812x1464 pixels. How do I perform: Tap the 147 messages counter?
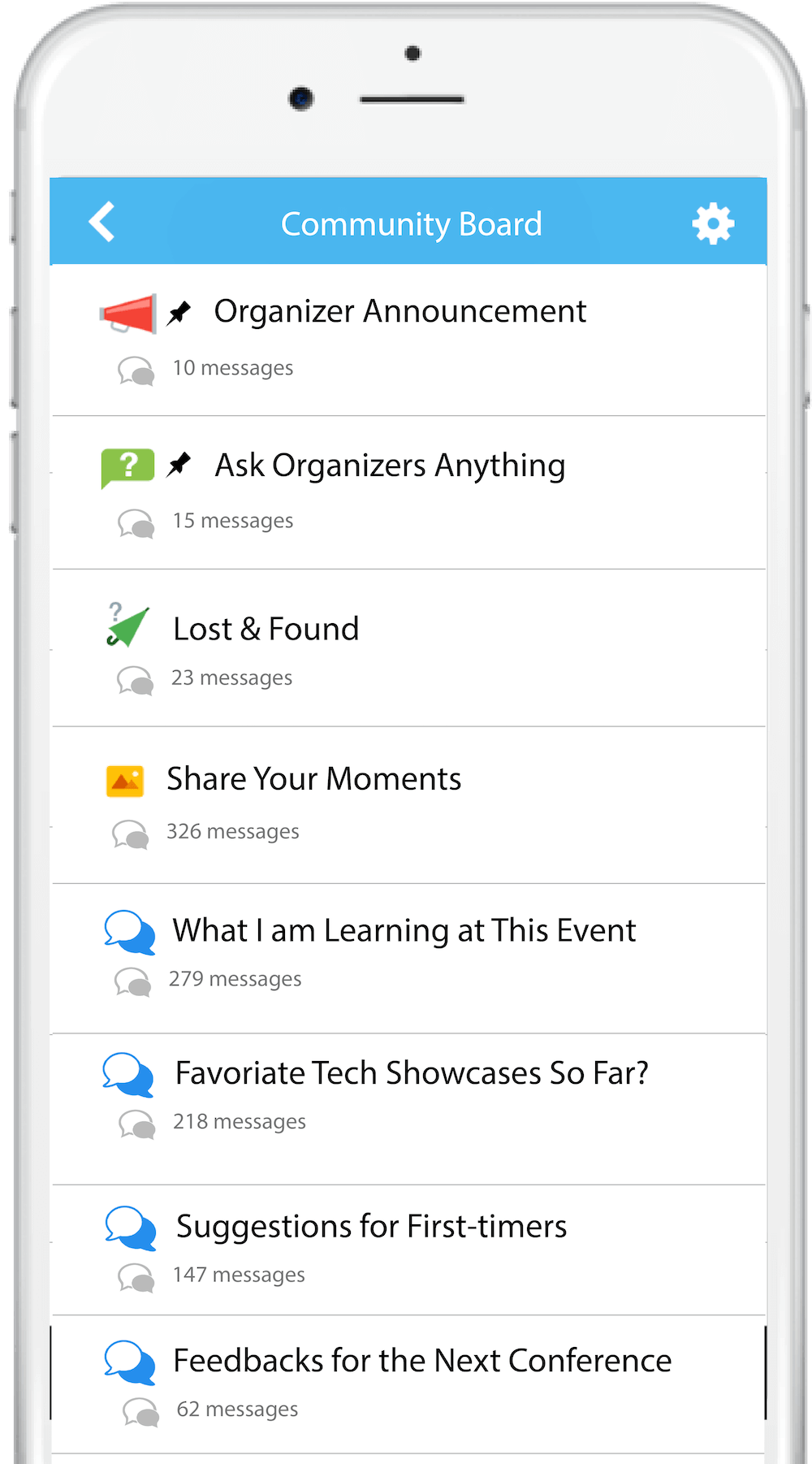[239, 1274]
